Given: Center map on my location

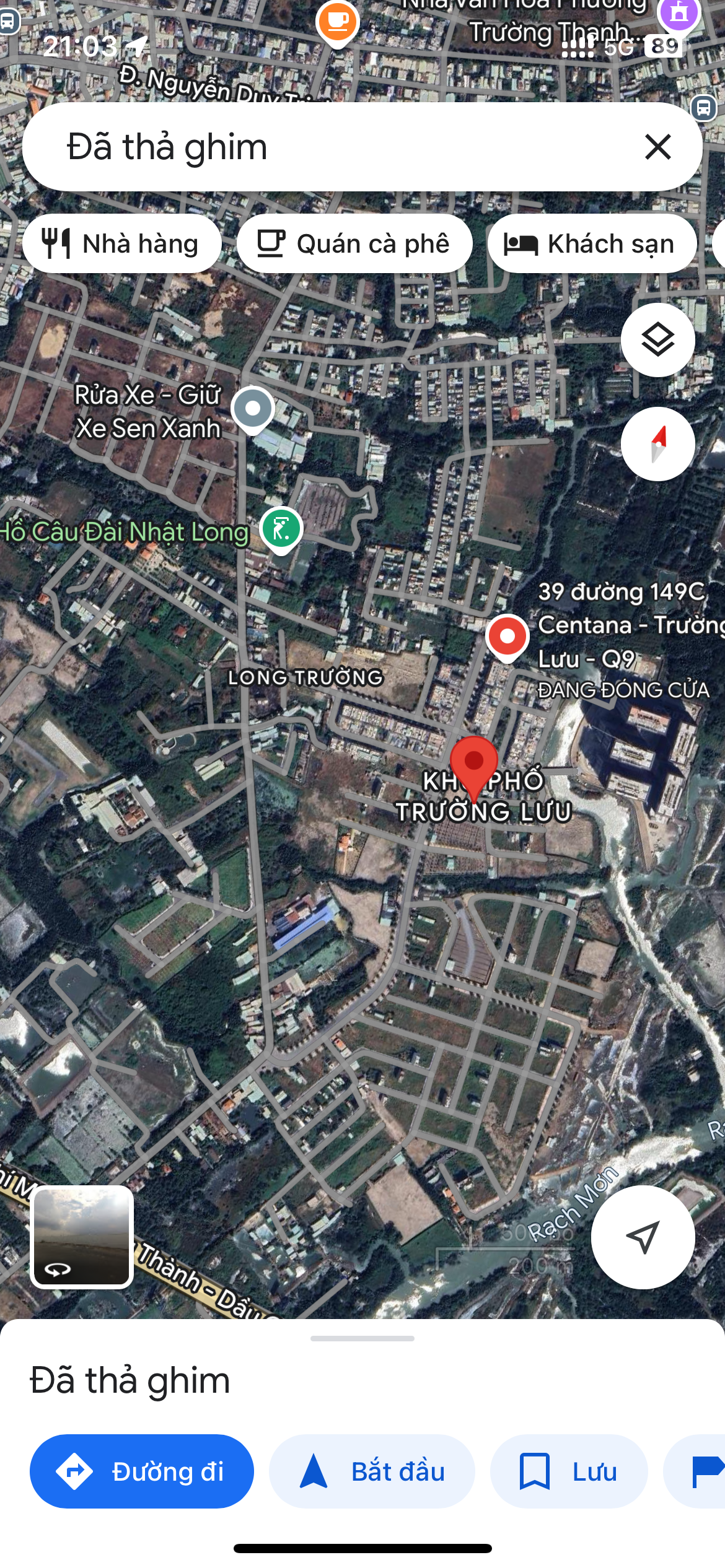Looking at the screenshot, I should click(x=643, y=1237).
